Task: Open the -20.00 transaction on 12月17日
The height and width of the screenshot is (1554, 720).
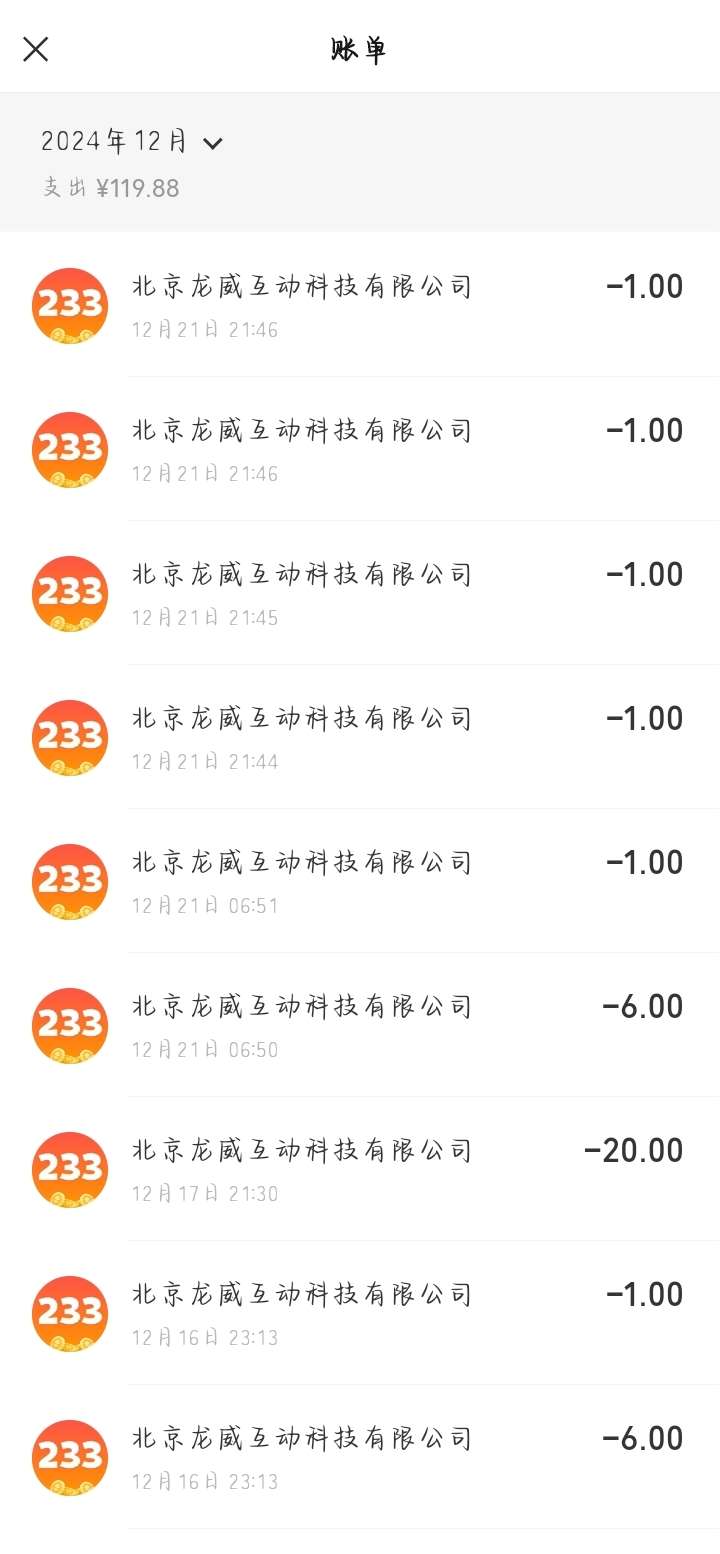Action: click(360, 1169)
